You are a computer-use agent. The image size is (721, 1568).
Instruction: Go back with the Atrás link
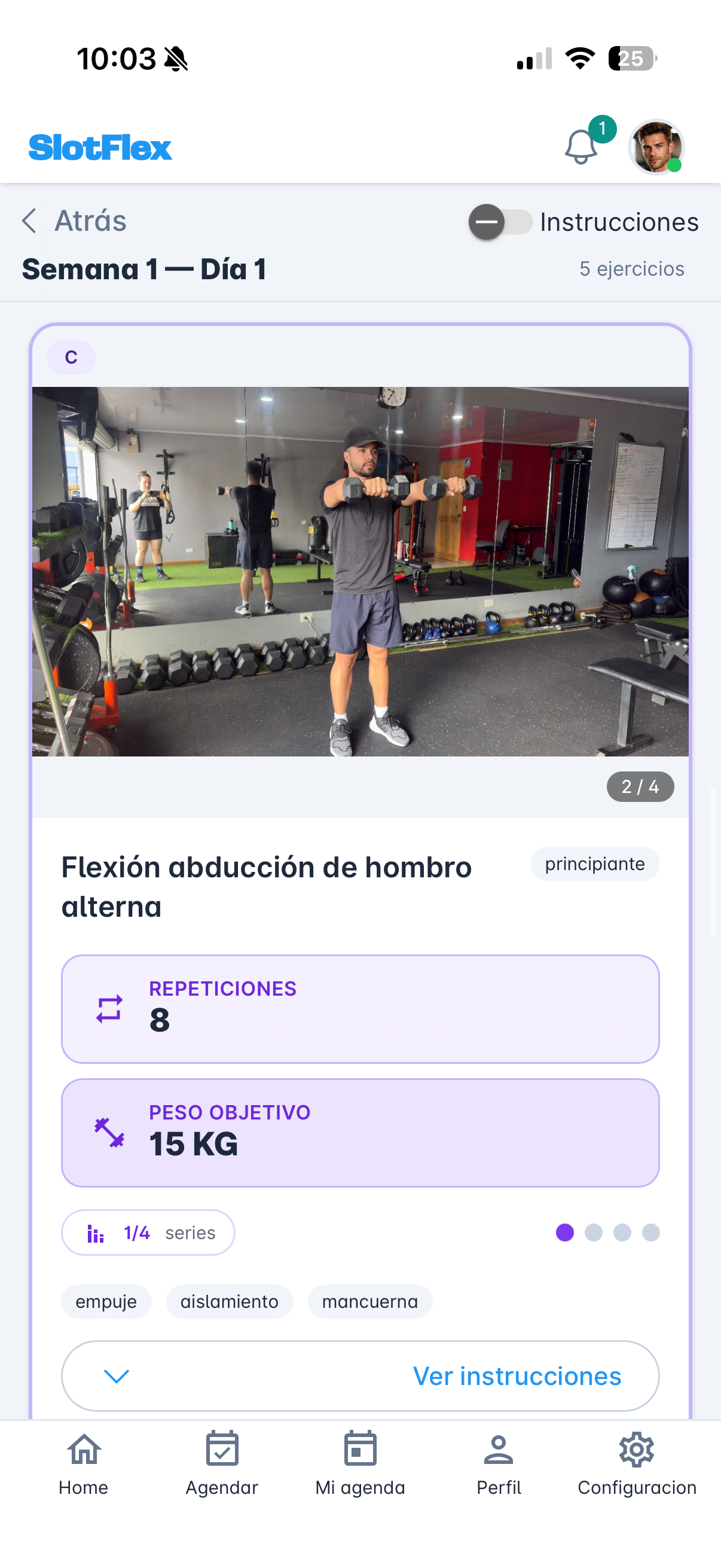[90, 220]
